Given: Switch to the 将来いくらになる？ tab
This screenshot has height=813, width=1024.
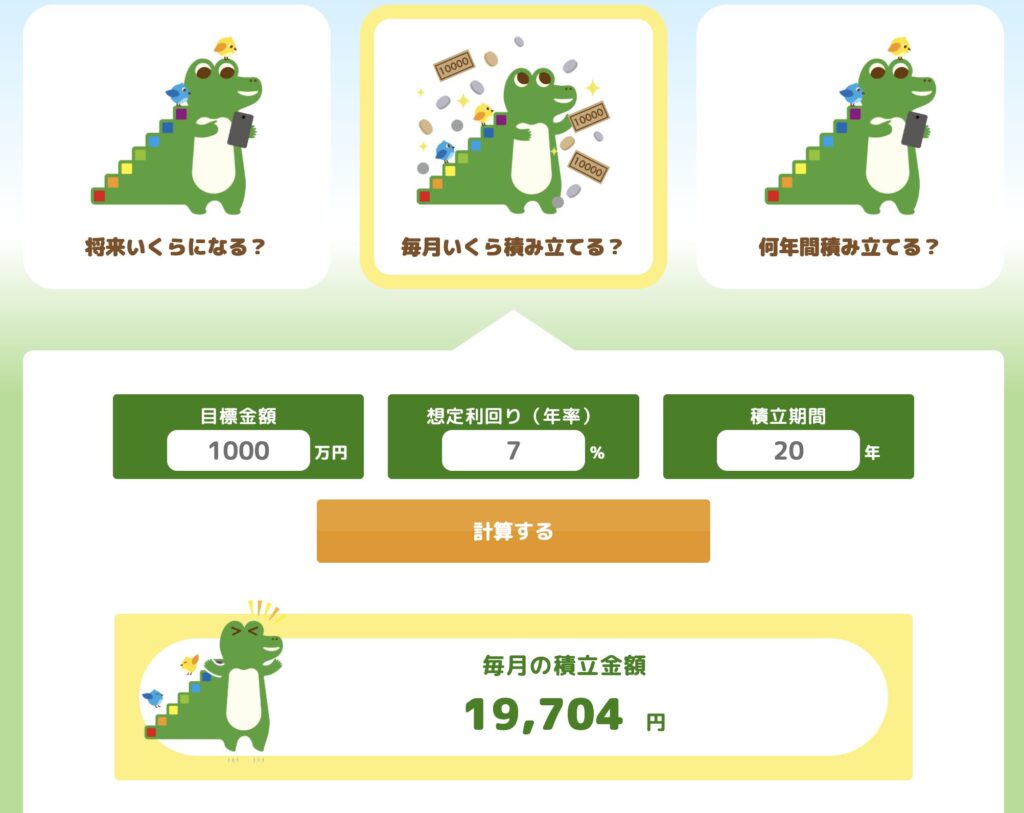Looking at the screenshot, I should pos(176,146).
